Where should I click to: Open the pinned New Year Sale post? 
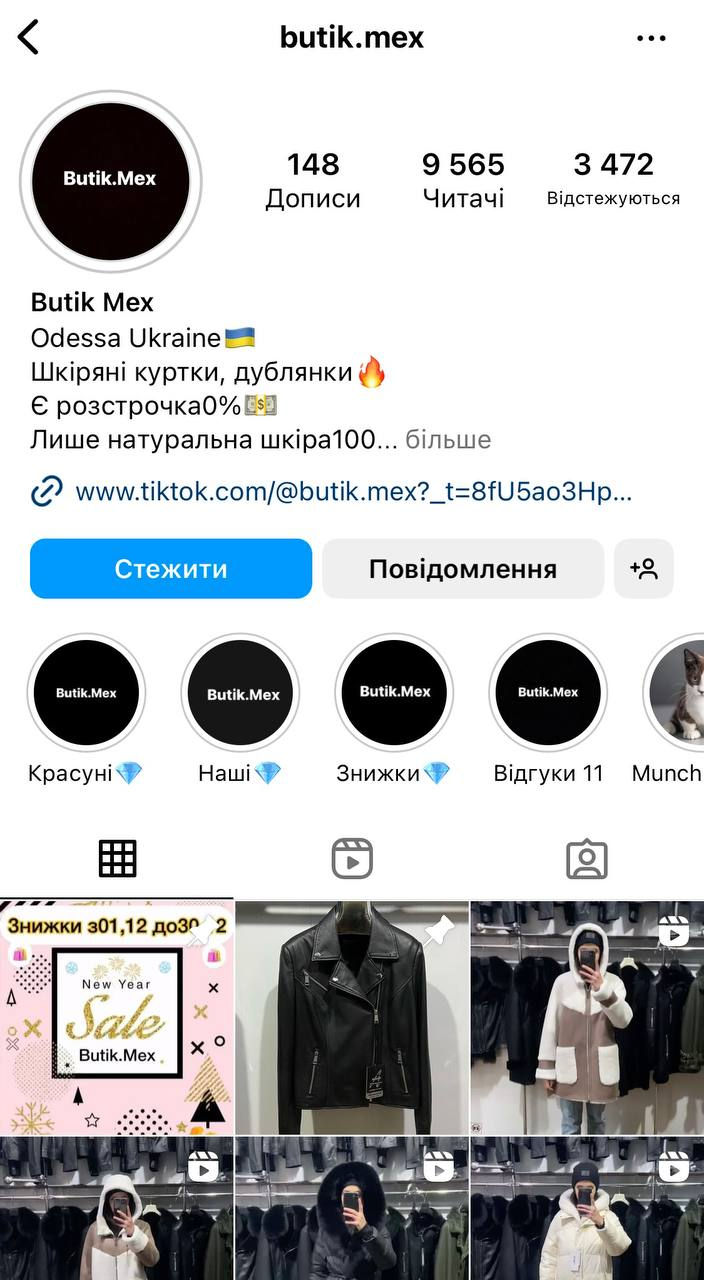(x=116, y=1018)
